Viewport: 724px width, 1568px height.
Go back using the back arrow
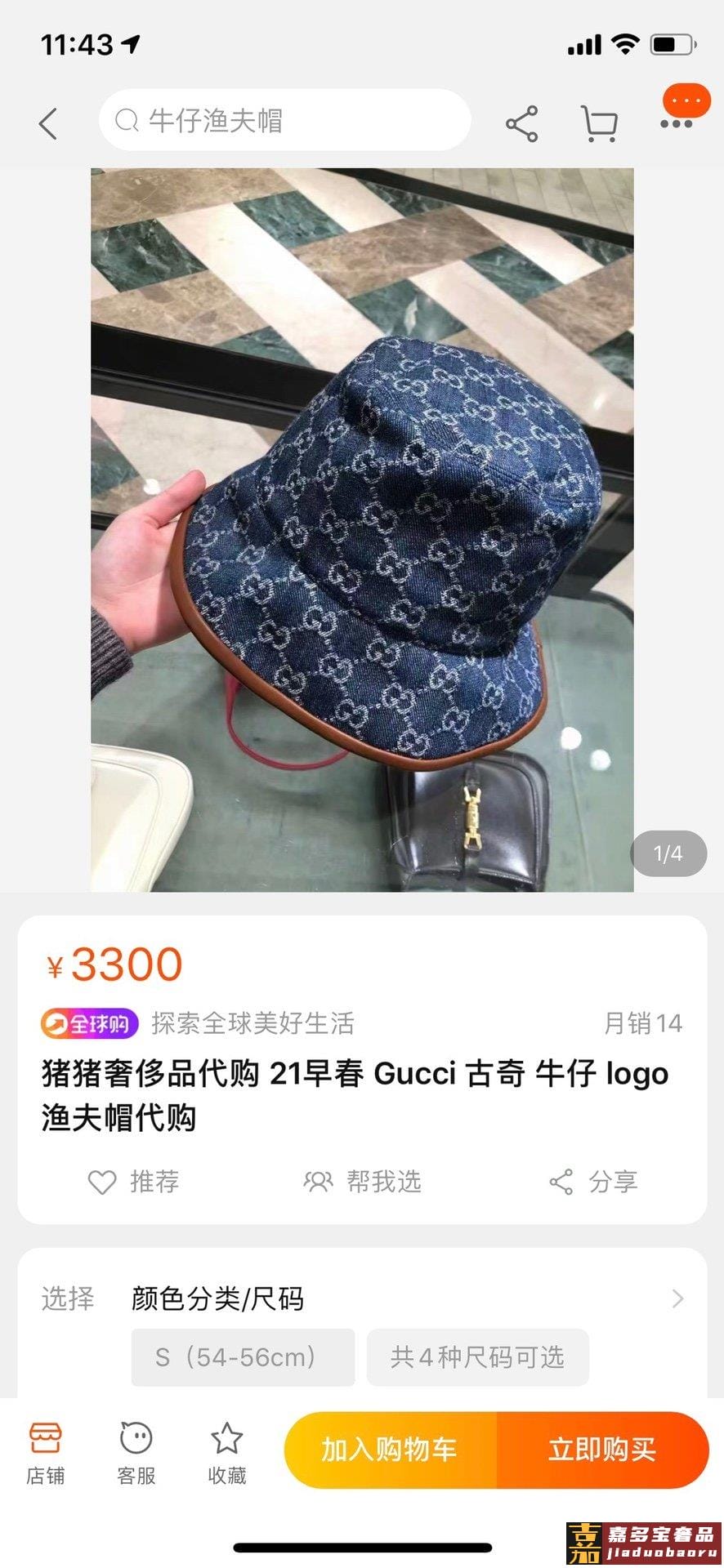(x=48, y=123)
